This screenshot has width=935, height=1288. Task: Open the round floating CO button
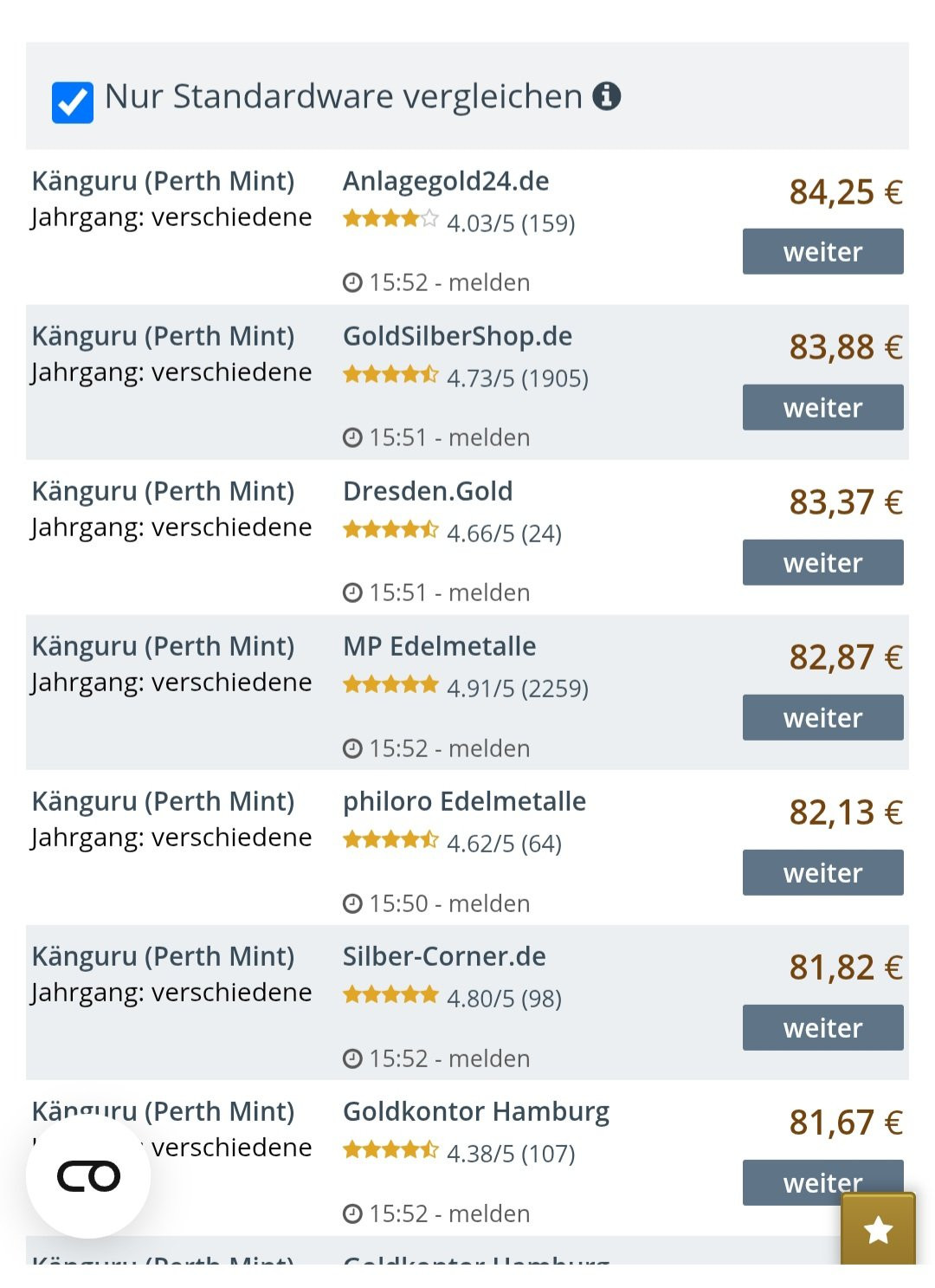tap(88, 1176)
